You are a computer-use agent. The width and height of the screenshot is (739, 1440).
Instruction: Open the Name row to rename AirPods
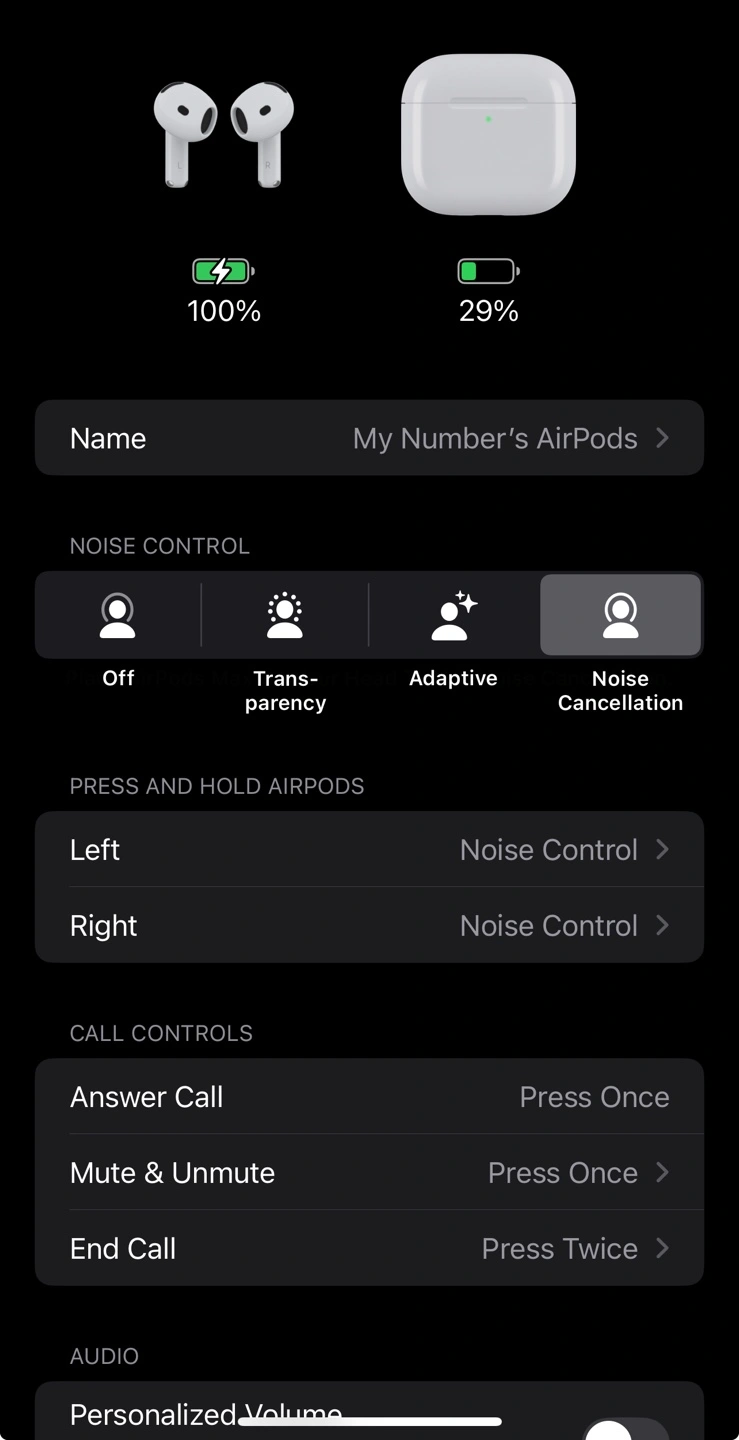click(369, 438)
